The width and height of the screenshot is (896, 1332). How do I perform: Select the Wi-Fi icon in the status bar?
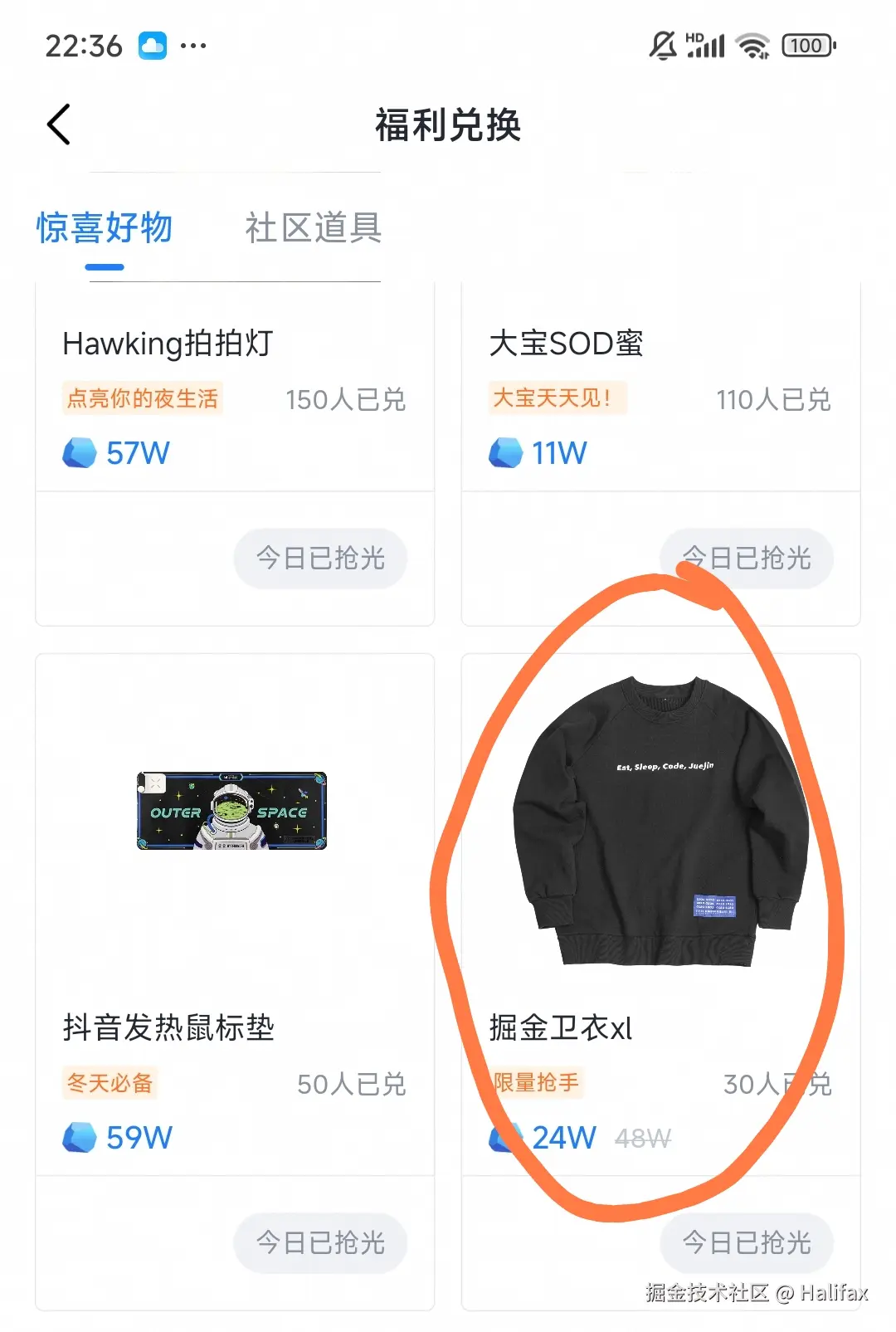click(x=751, y=46)
